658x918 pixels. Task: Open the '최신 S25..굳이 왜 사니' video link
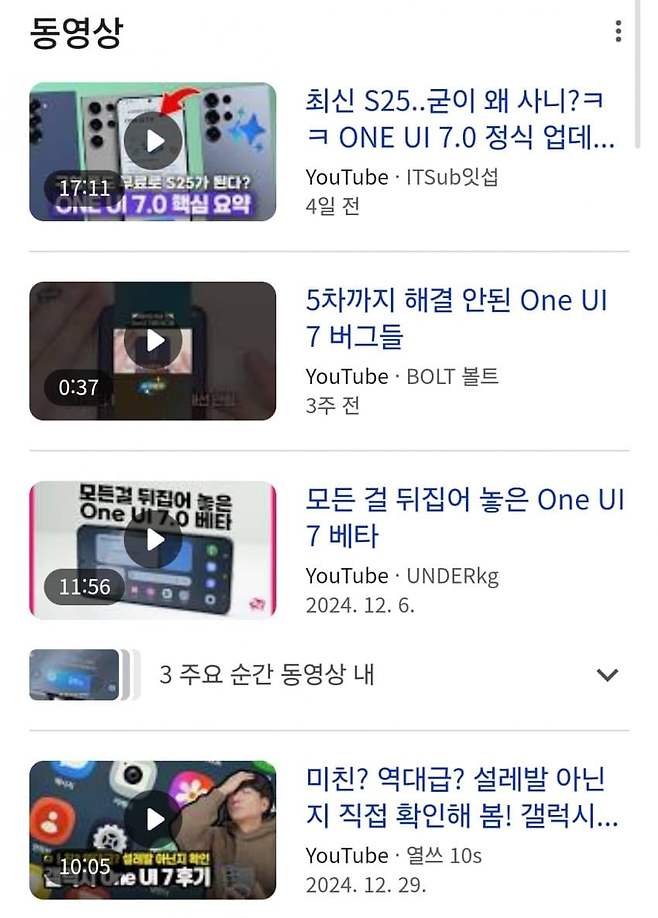[460, 119]
